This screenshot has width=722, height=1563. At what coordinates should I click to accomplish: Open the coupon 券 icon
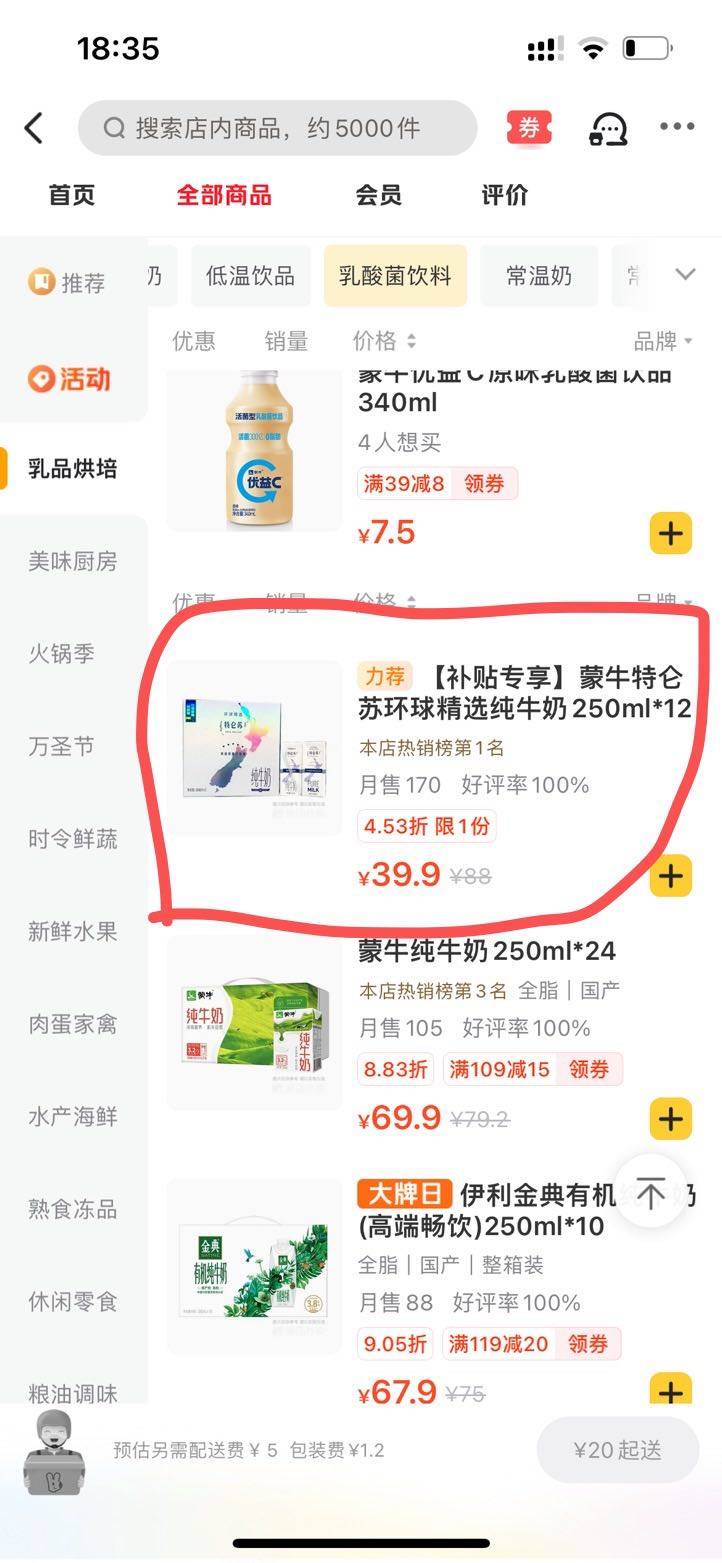click(x=528, y=128)
